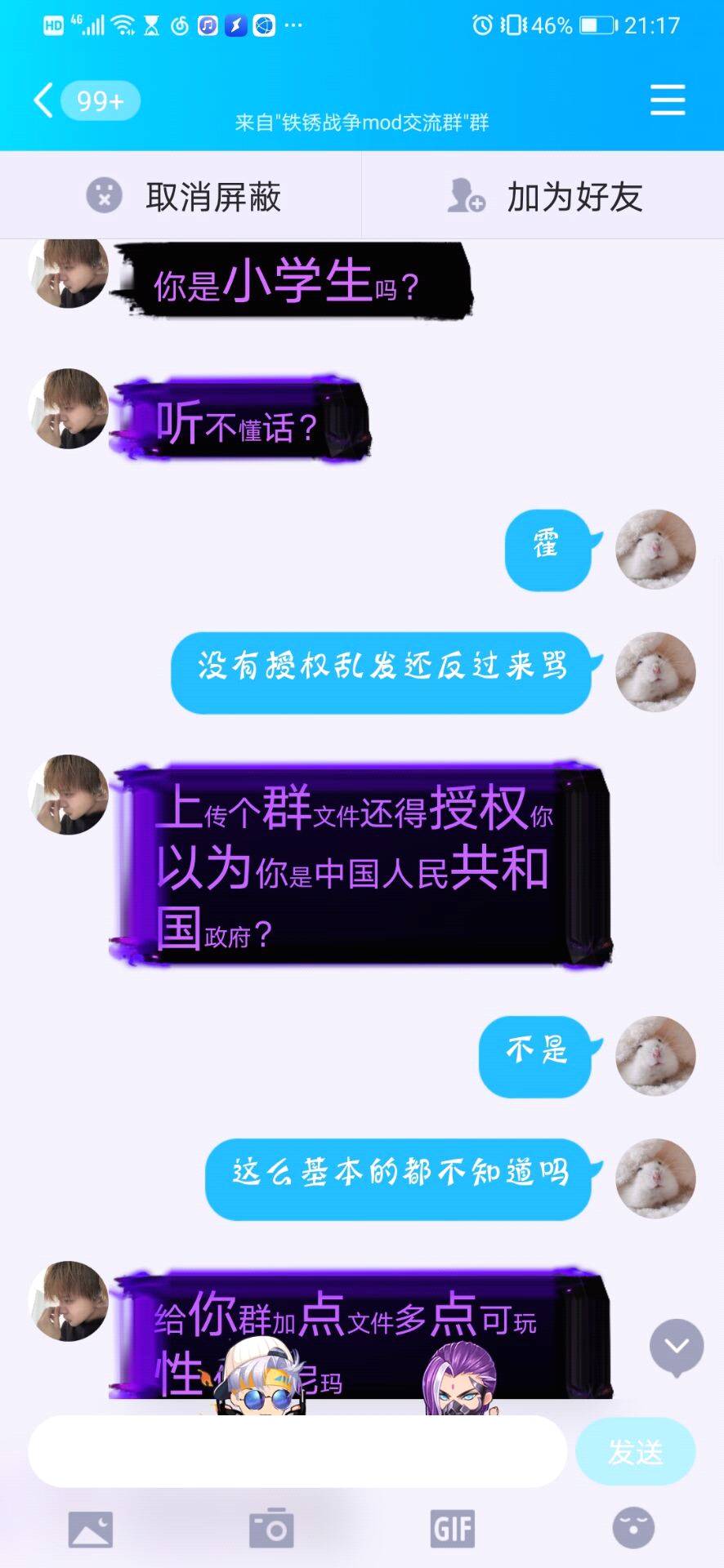Open the GIF picker
The height and width of the screenshot is (1568, 724).
pyautogui.click(x=452, y=1529)
